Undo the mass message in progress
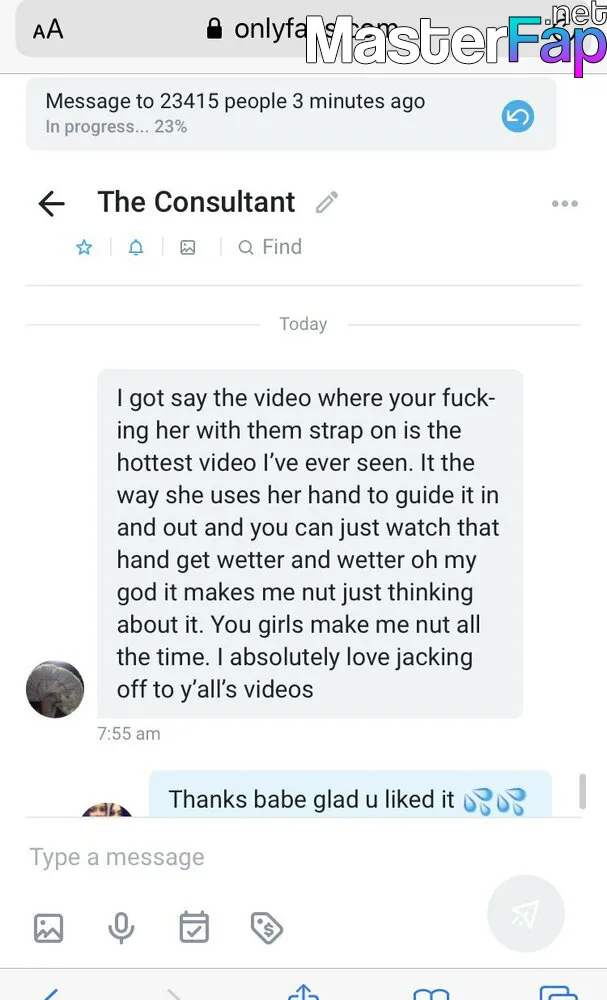 pyautogui.click(x=517, y=116)
